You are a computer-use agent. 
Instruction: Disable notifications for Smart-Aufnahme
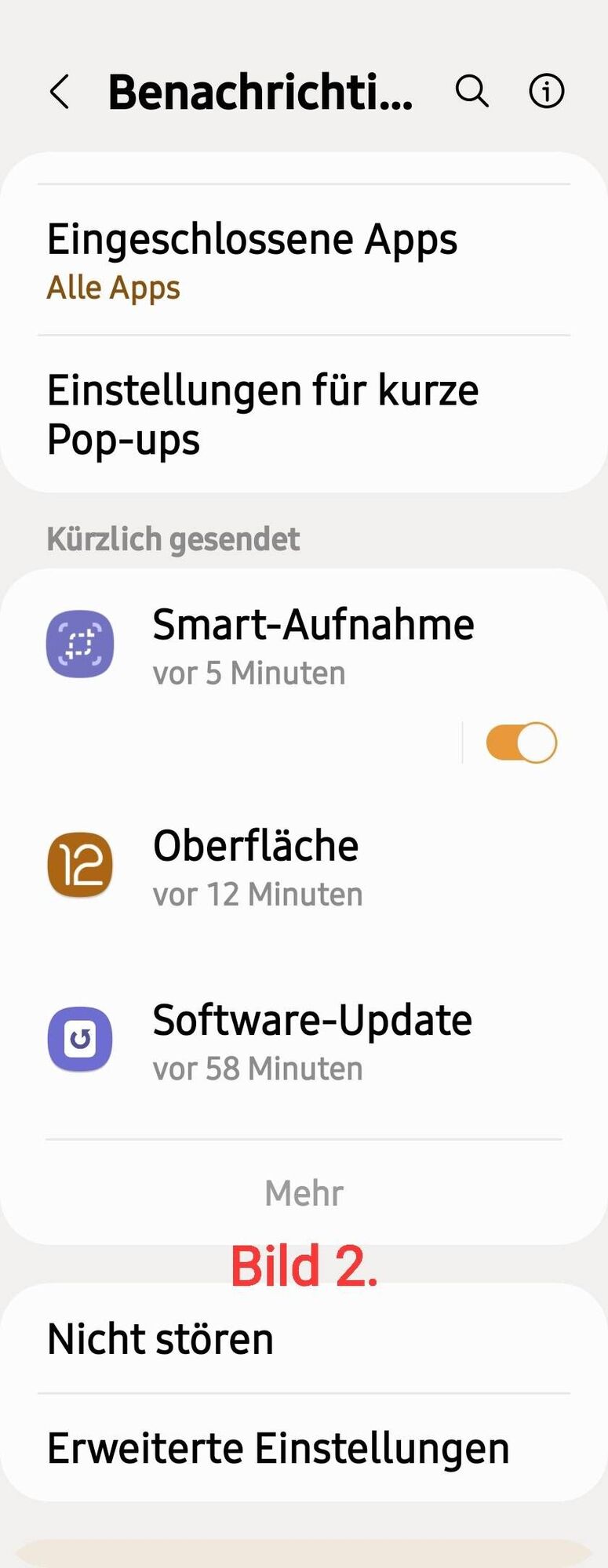click(x=521, y=742)
